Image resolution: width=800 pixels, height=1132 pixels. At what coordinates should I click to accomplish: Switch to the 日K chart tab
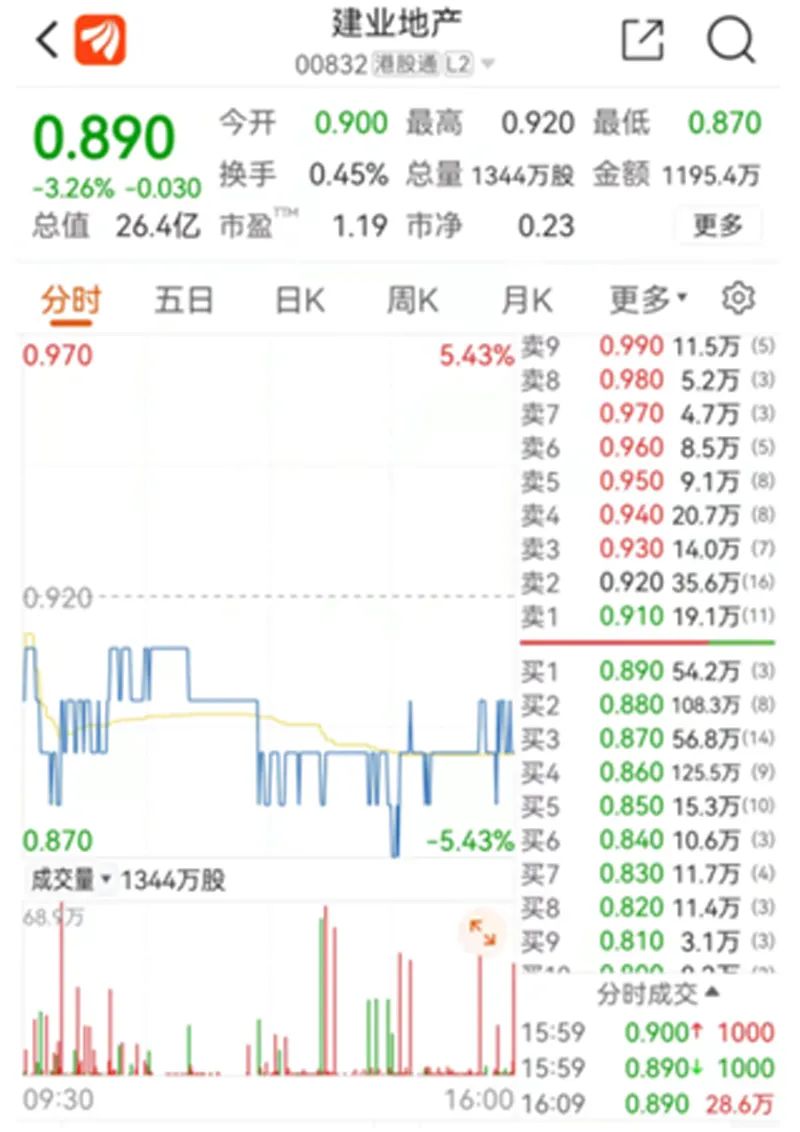click(300, 299)
